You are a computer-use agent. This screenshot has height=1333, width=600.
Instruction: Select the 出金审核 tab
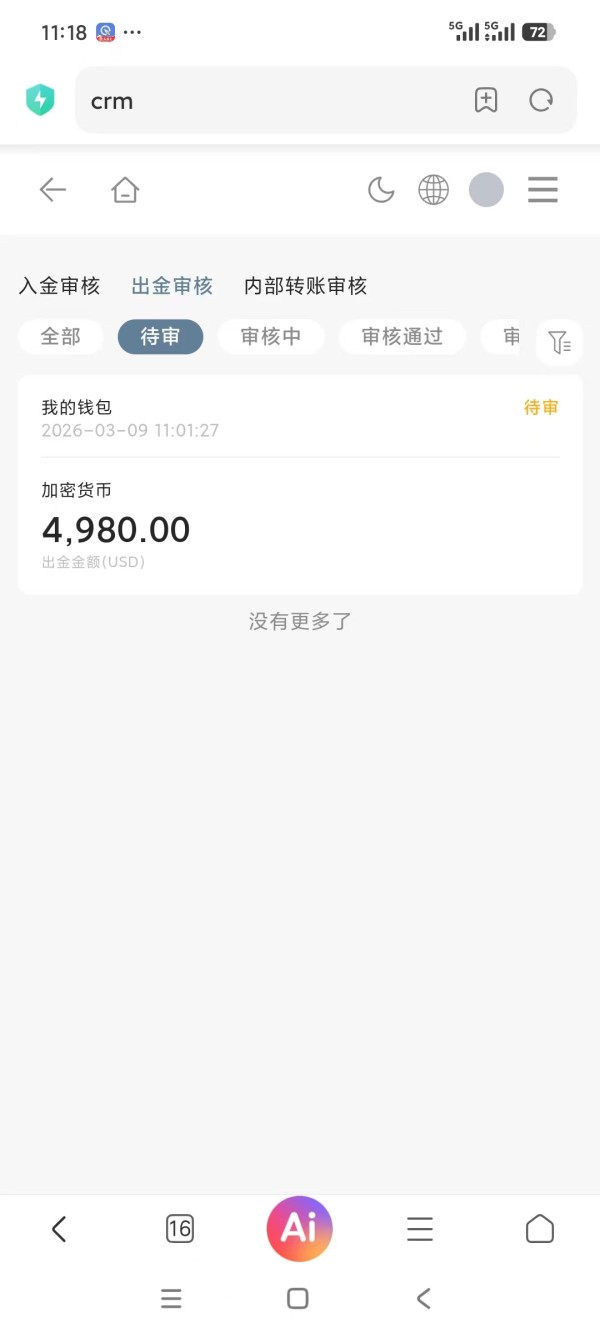(x=172, y=286)
